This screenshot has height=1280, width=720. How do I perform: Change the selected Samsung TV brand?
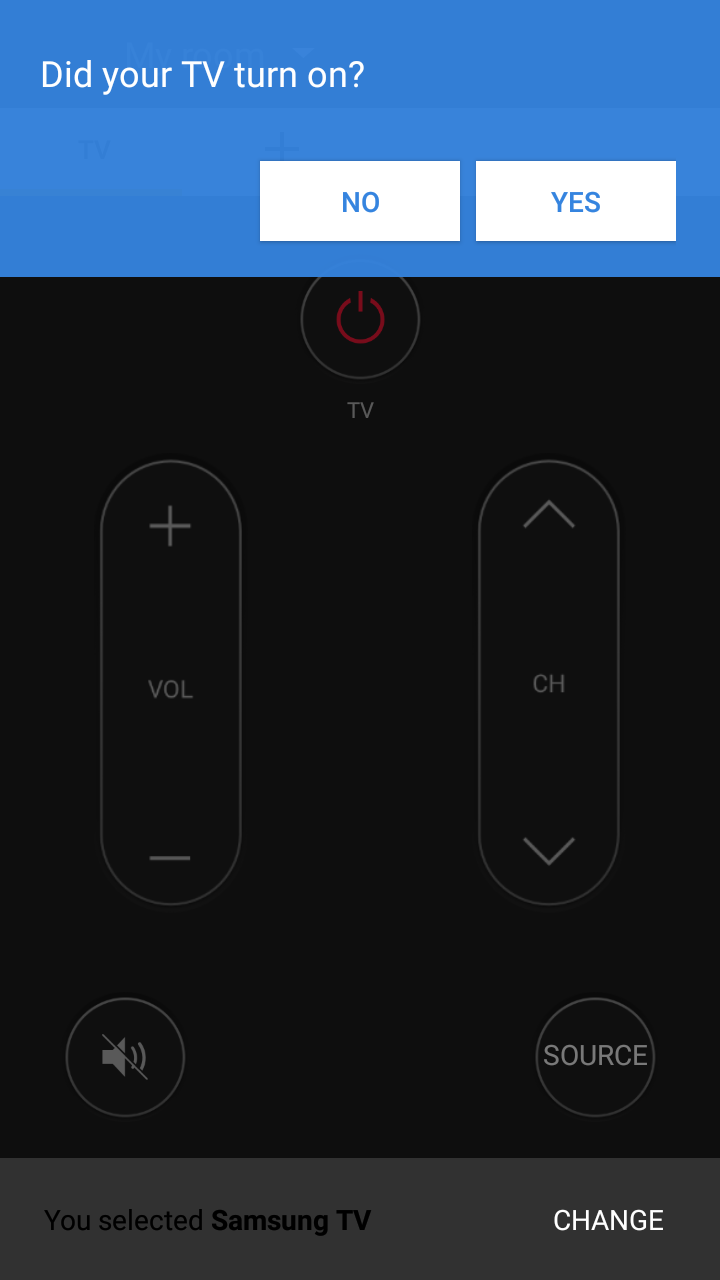pyautogui.click(x=608, y=1220)
